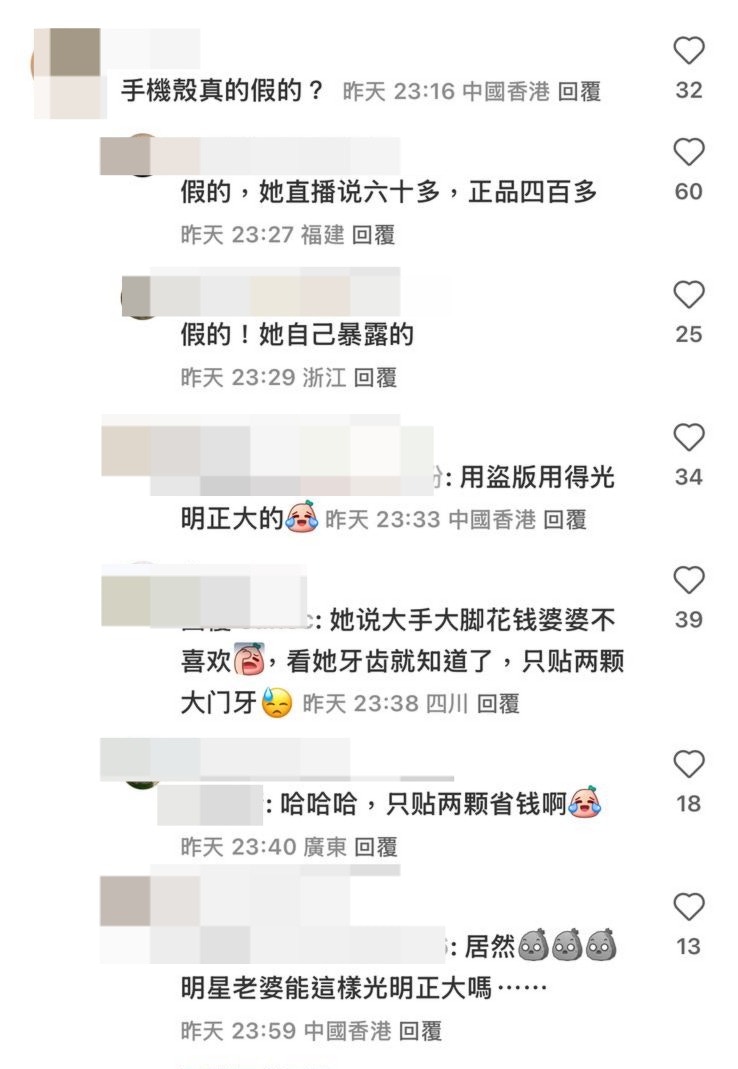738x1069 pixels.
Task: Reply to the 手機殼真的假的 comment
Action: coord(579,92)
